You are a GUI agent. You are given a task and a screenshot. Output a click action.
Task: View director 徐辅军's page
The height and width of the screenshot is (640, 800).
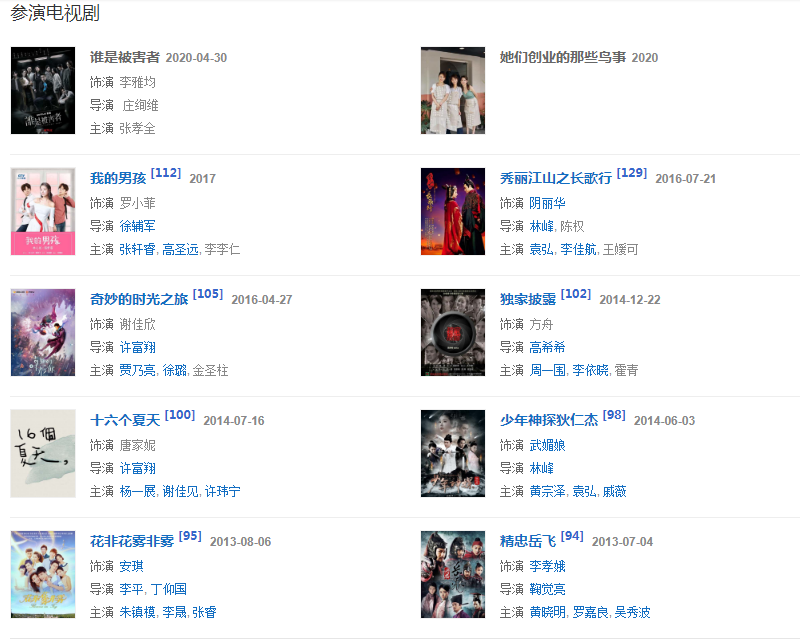137,226
